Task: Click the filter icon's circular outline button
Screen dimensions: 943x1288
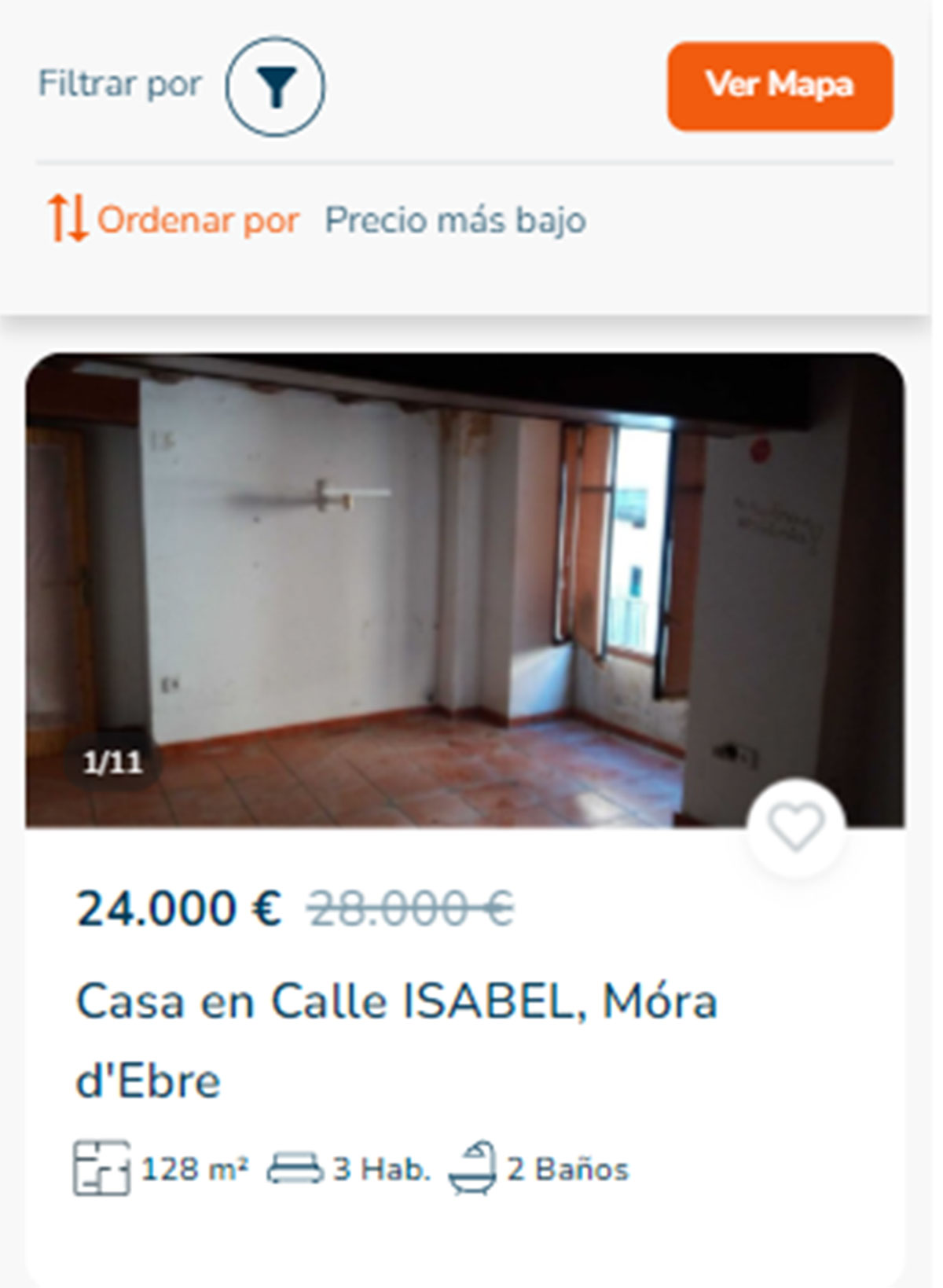Action: (277, 87)
